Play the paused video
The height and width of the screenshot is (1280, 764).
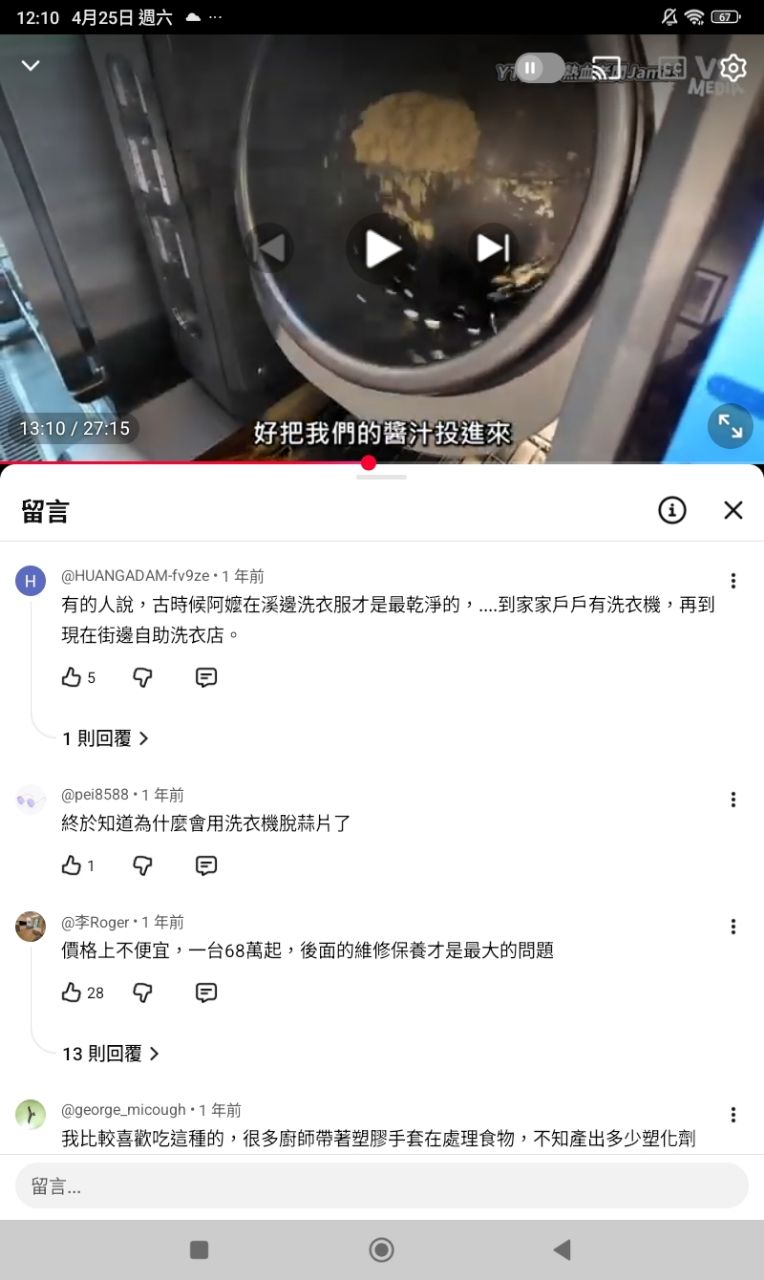(382, 249)
